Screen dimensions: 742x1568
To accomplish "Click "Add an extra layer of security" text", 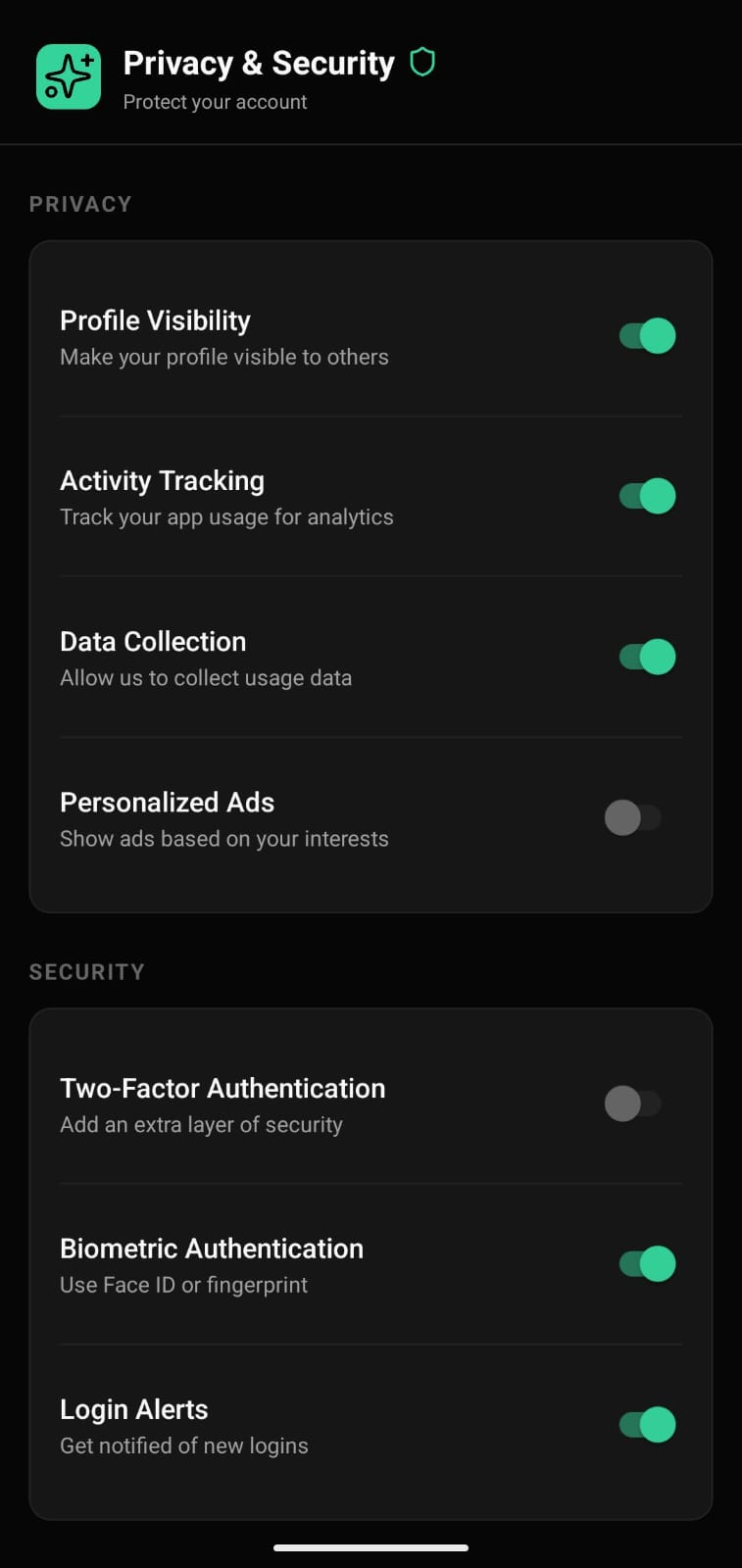I will (201, 1124).
